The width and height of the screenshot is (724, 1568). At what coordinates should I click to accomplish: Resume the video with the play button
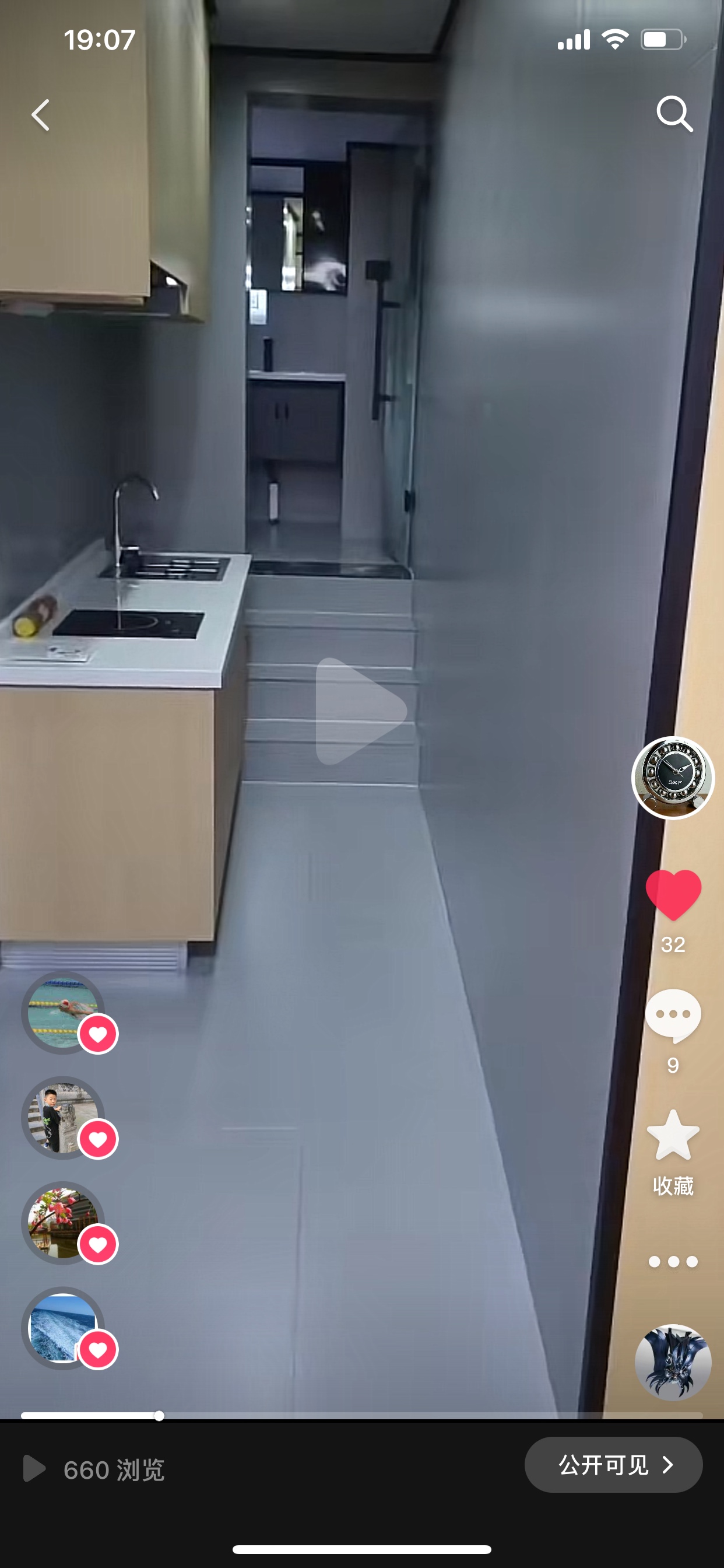click(x=361, y=711)
